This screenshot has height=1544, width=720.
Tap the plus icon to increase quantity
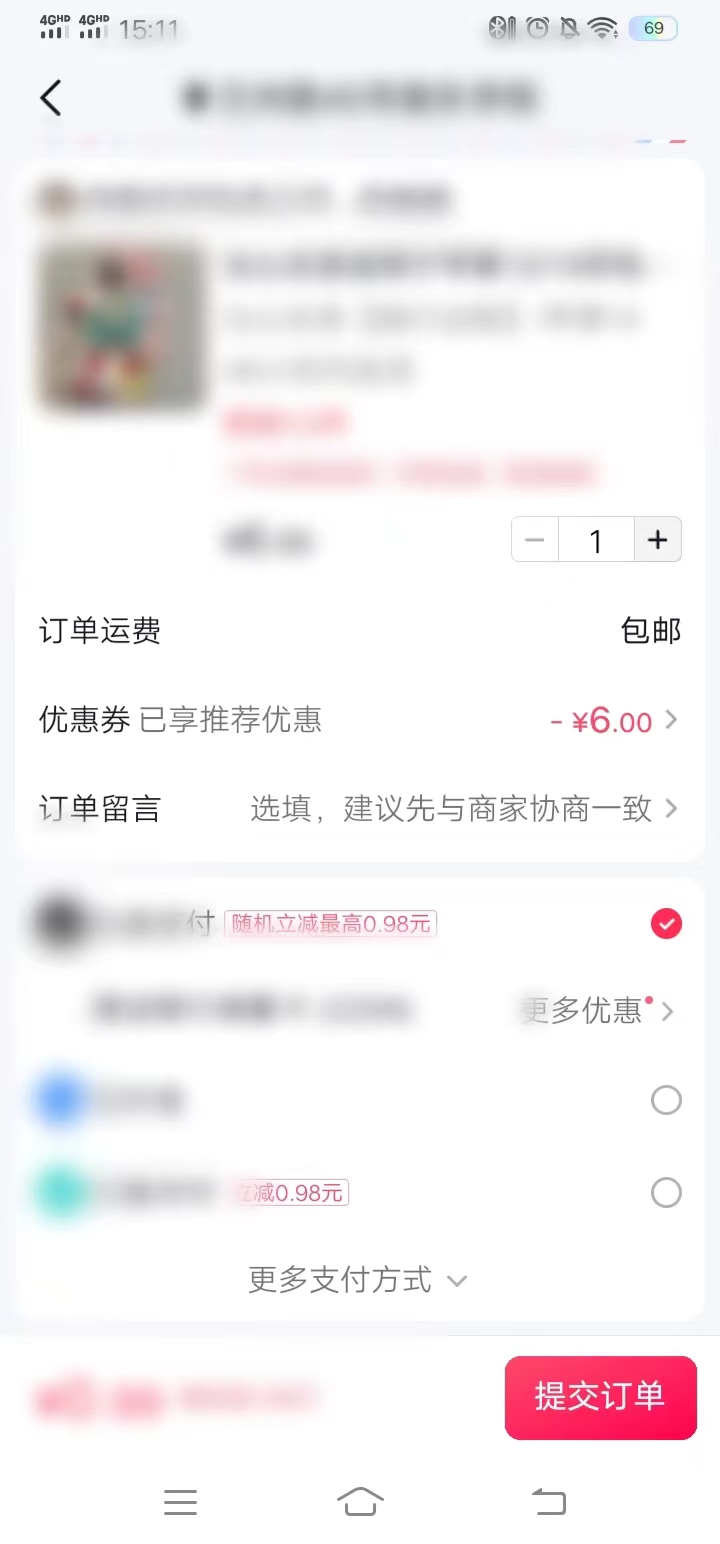coord(658,539)
